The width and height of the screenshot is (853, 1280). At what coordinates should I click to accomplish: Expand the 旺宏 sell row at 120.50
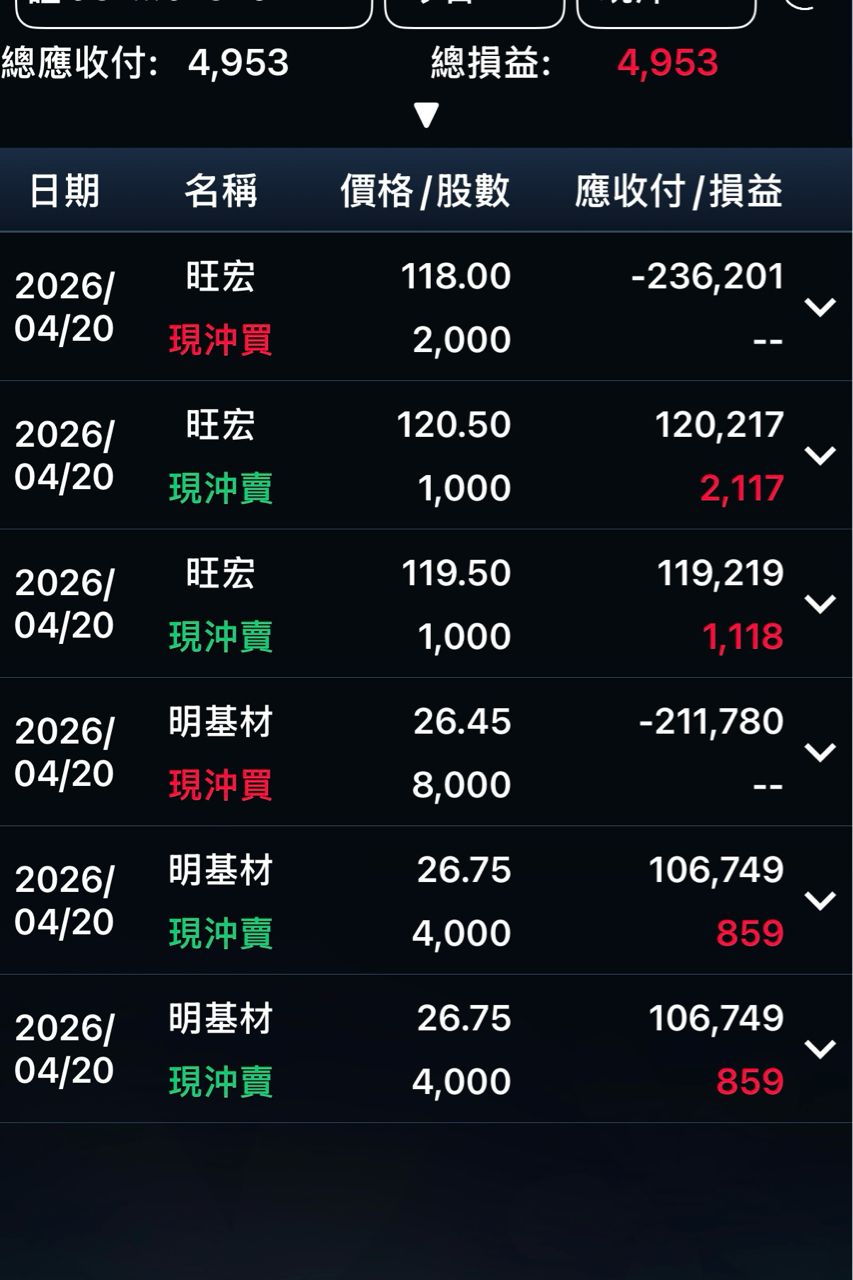tap(820, 456)
